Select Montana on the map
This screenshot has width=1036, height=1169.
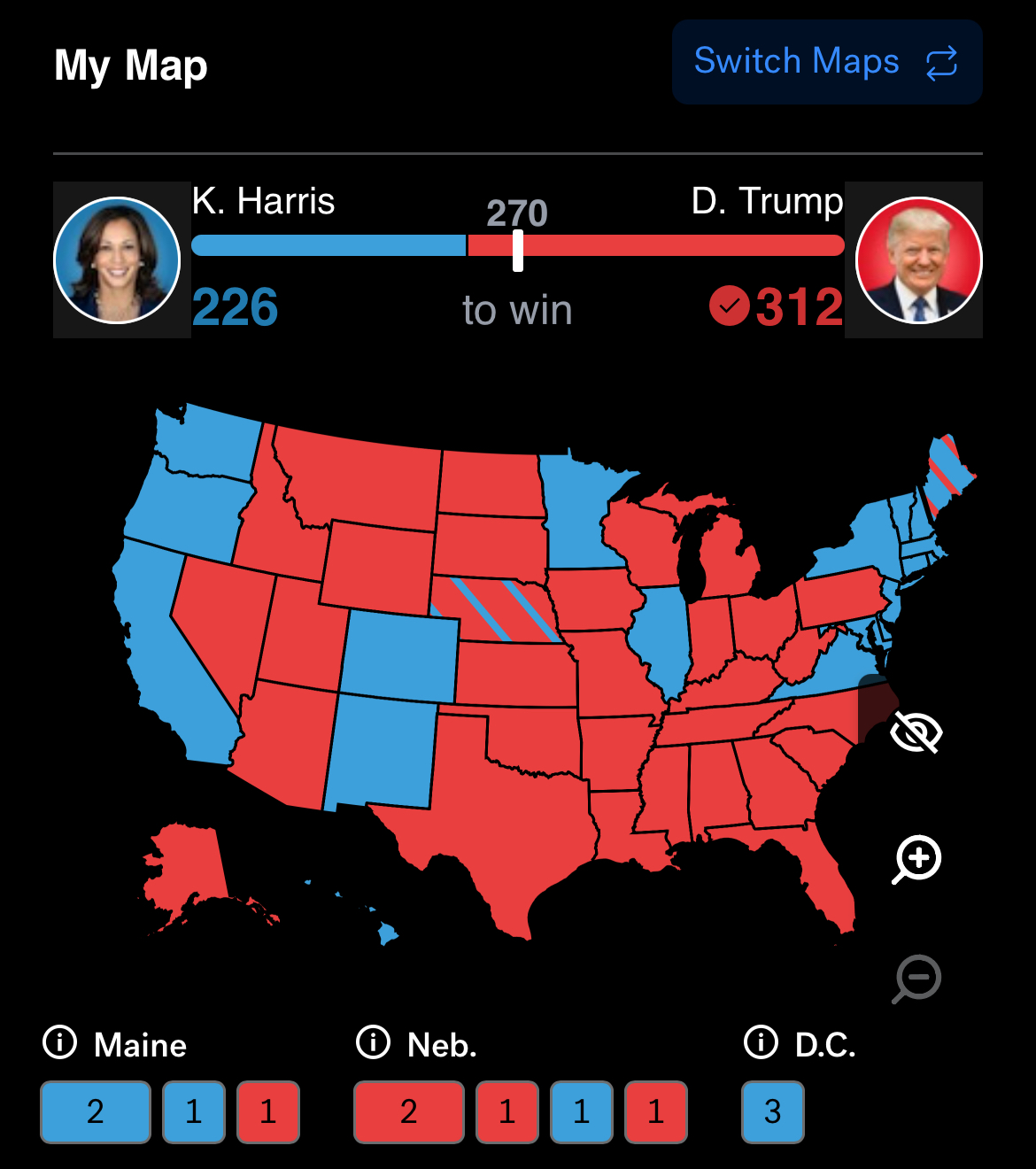(363, 478)
